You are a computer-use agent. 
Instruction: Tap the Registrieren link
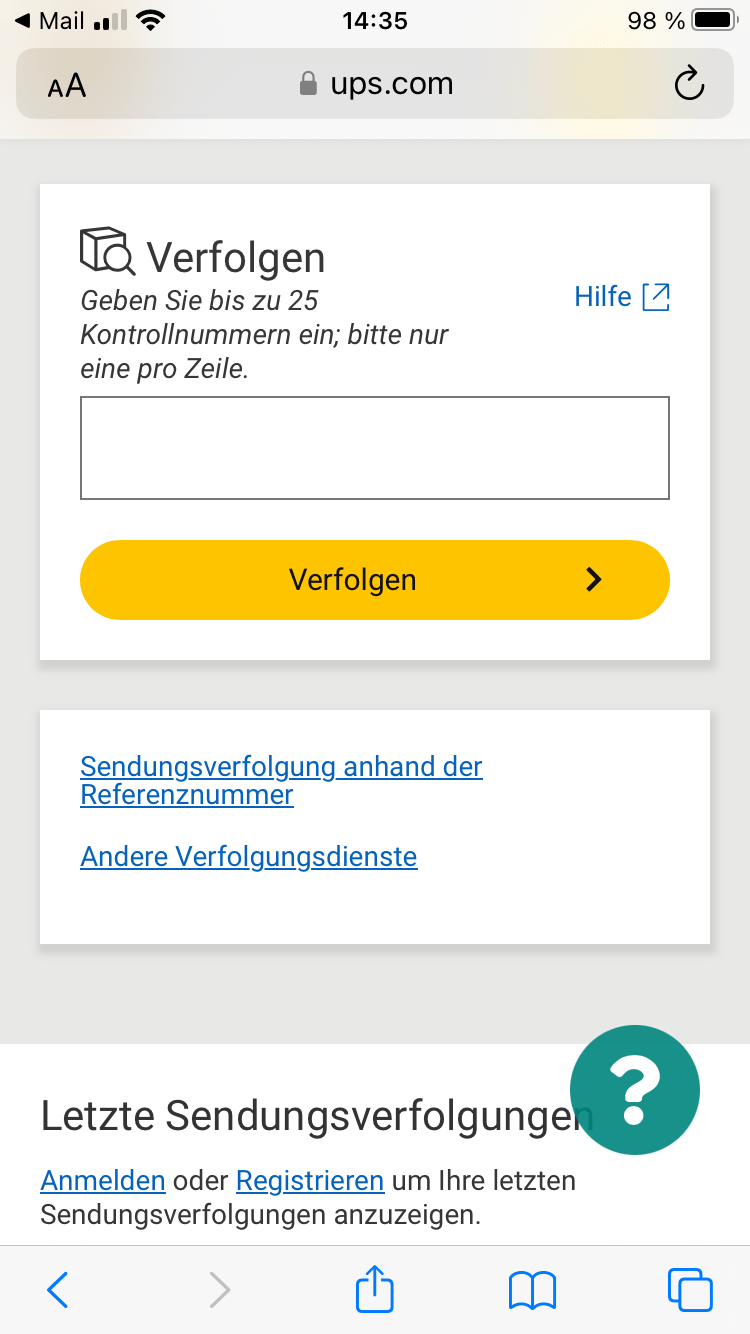coord(310,1181)
